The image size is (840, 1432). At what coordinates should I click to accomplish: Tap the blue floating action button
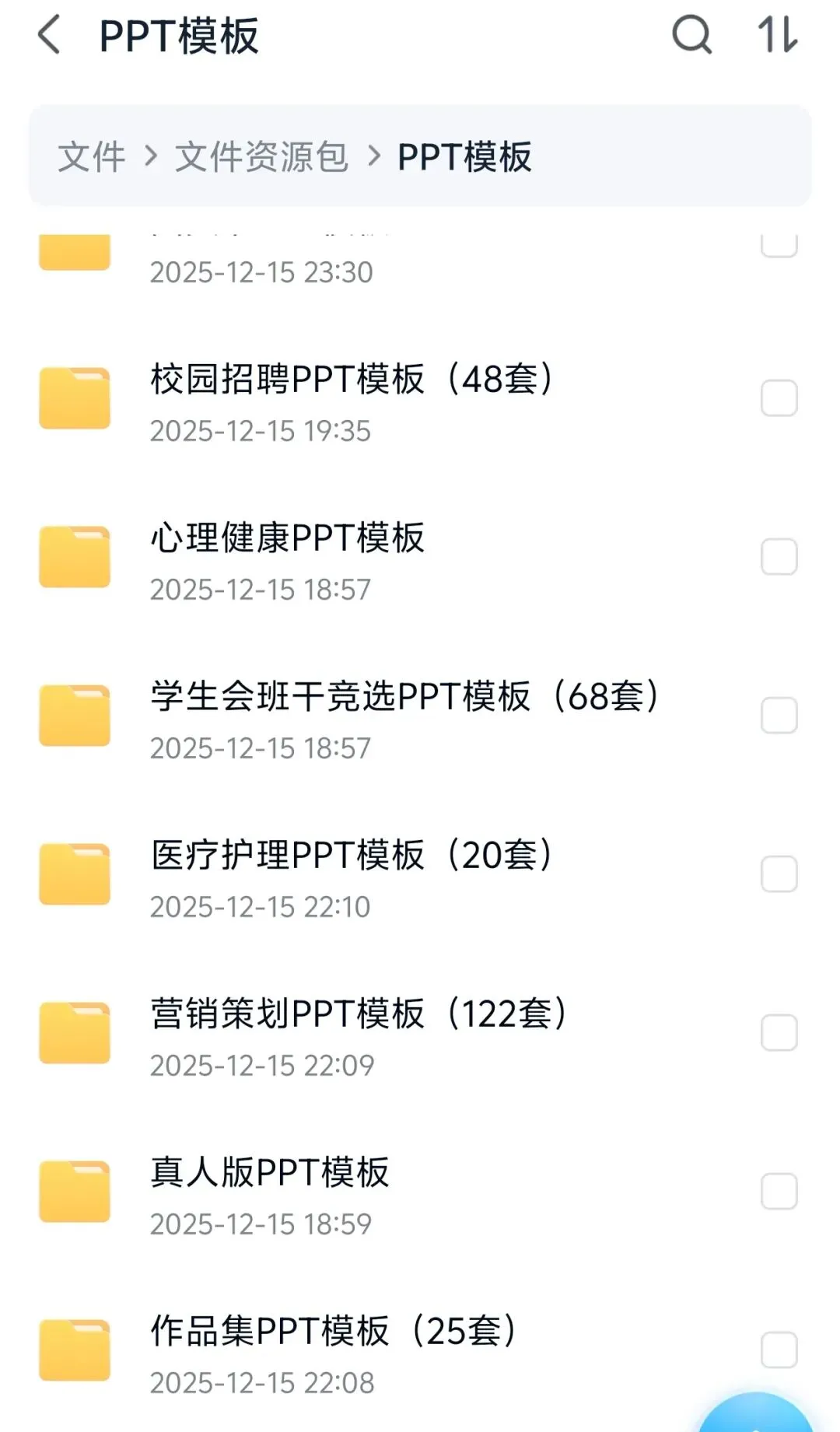(x=756, y=1414)
